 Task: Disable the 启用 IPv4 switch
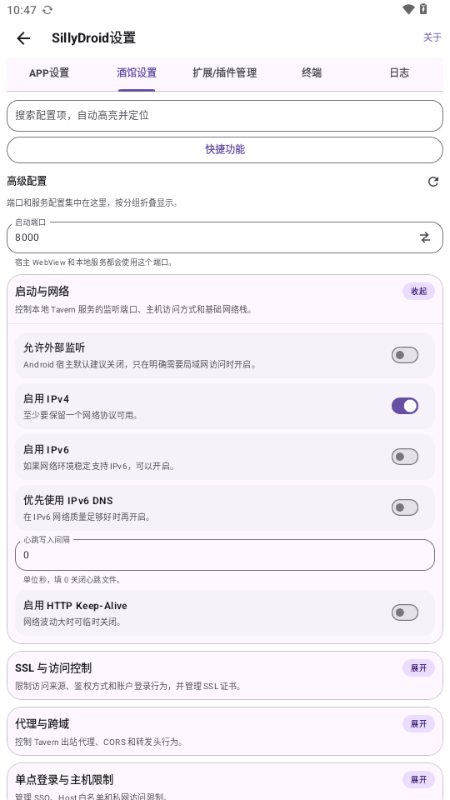405,406
